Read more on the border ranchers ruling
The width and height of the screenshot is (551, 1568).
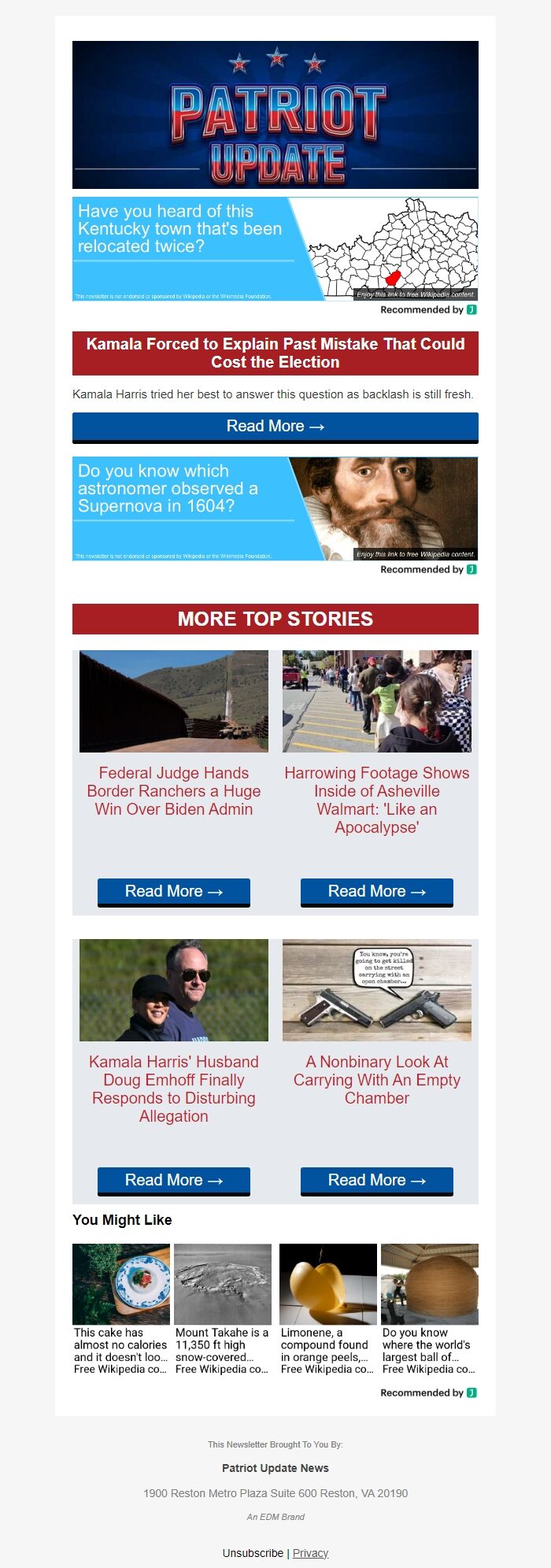(x=173, y=892)
